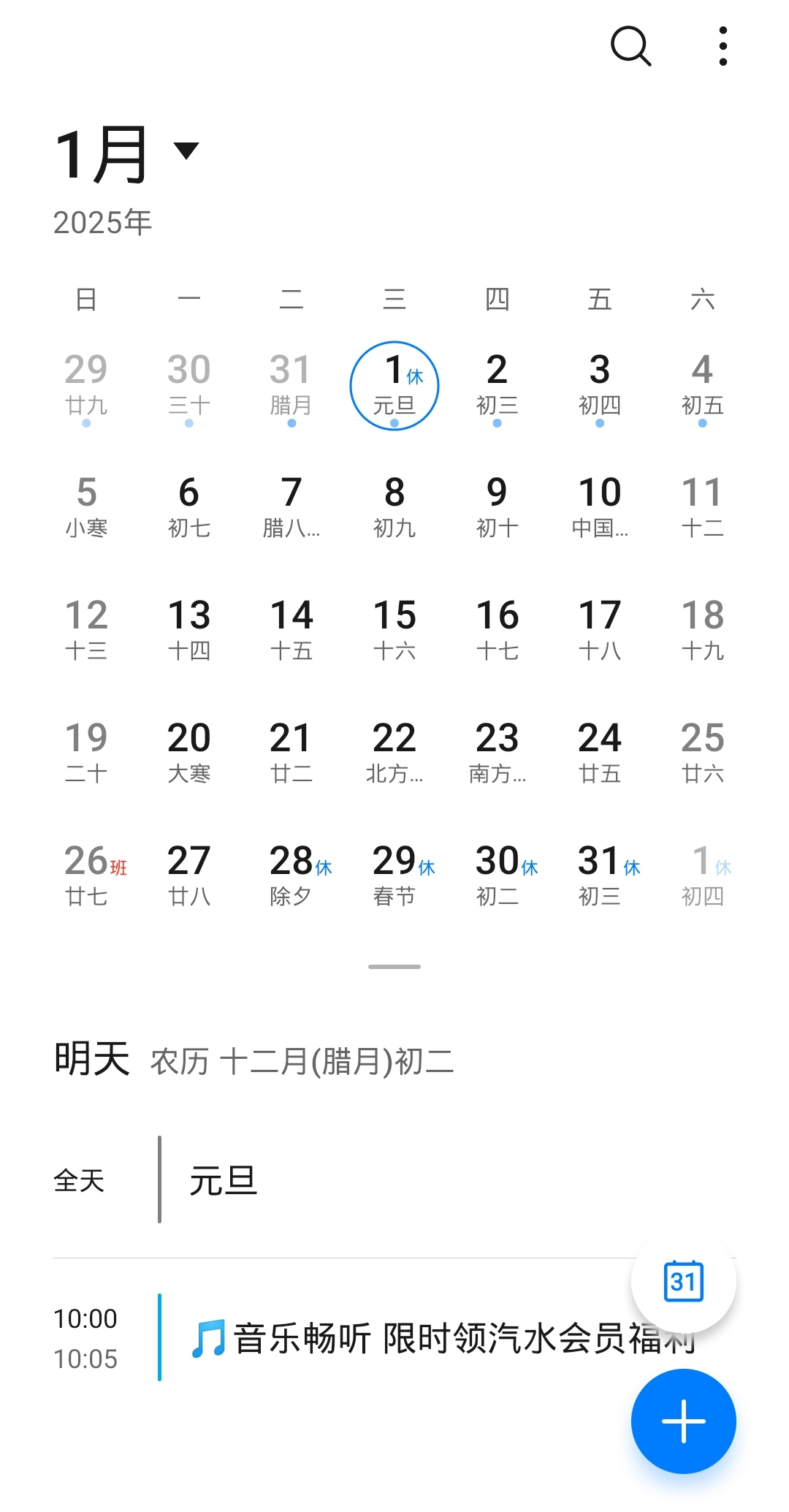The image size is (789, 1512).
Task: Choose January 29 春节
Action: coord(394,874)
